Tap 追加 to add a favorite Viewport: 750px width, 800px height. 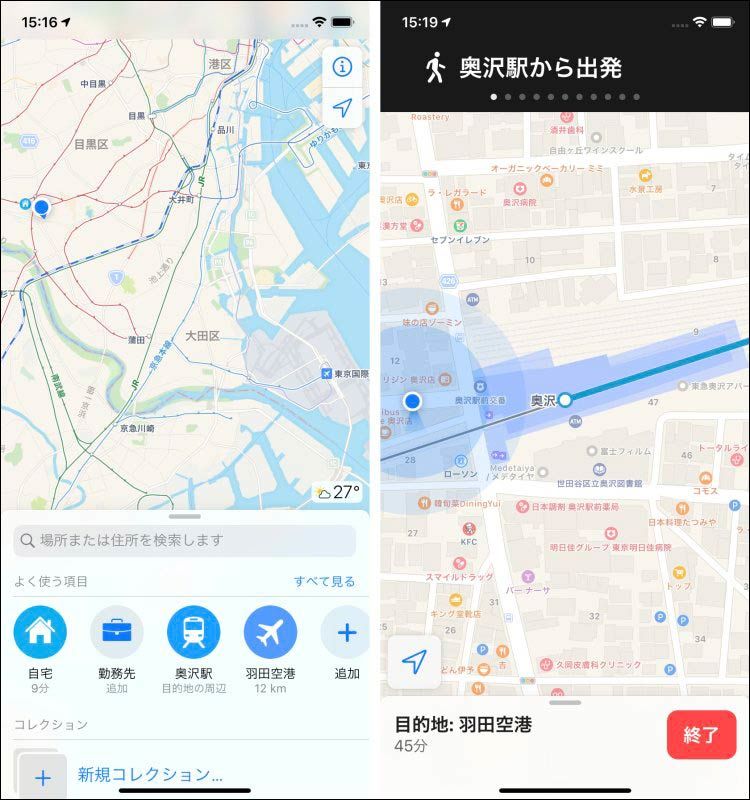pyautogui.click(x=346, y=632)
